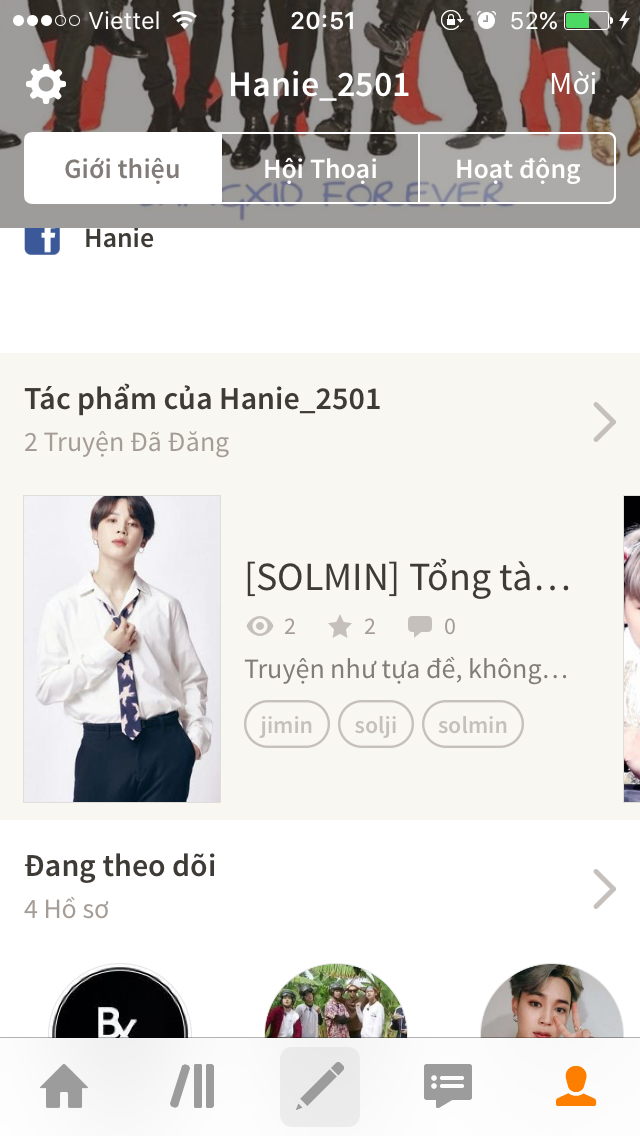Tap the solji tag chip
The height and width of the screenshot is (1136, 640).
coord(375,724)
